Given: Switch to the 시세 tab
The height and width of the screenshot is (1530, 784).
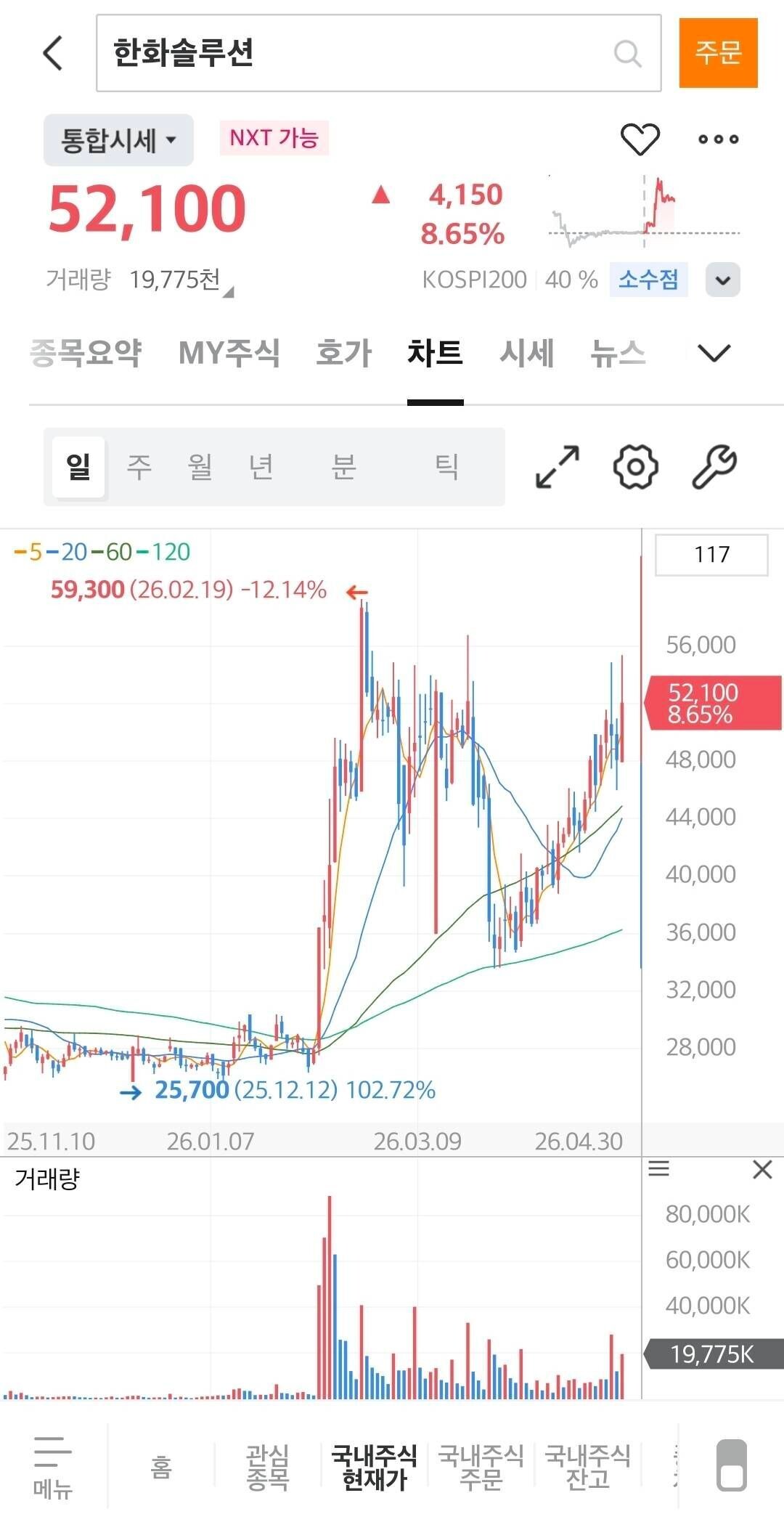Looking at the screenshot, I should (x=527, y=354).
